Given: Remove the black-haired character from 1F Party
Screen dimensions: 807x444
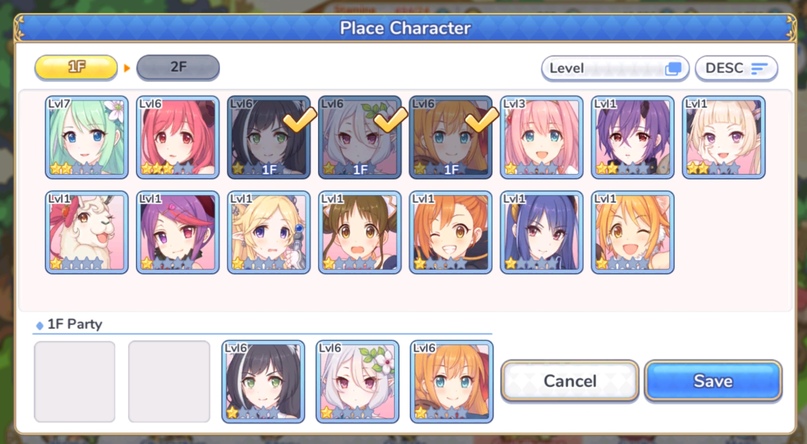Looking at the screenshot, I should coord(263,381).
